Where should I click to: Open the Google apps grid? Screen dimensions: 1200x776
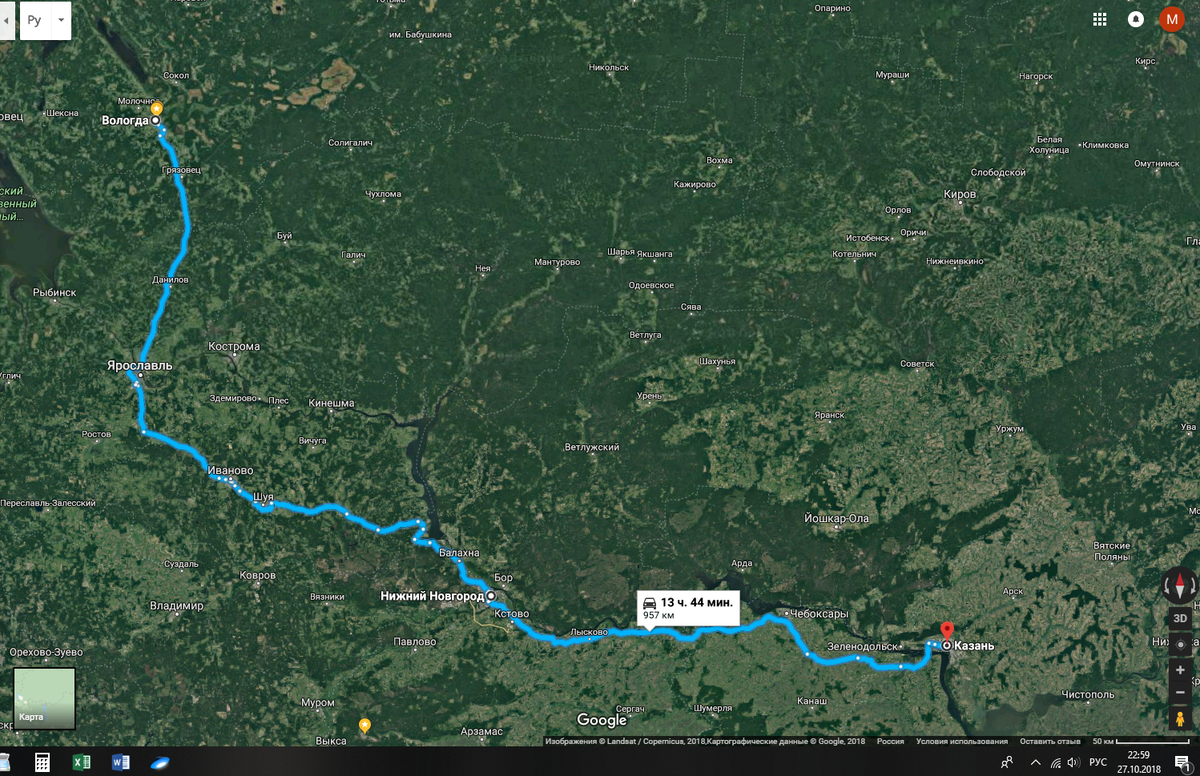[x=1100, y=19]
